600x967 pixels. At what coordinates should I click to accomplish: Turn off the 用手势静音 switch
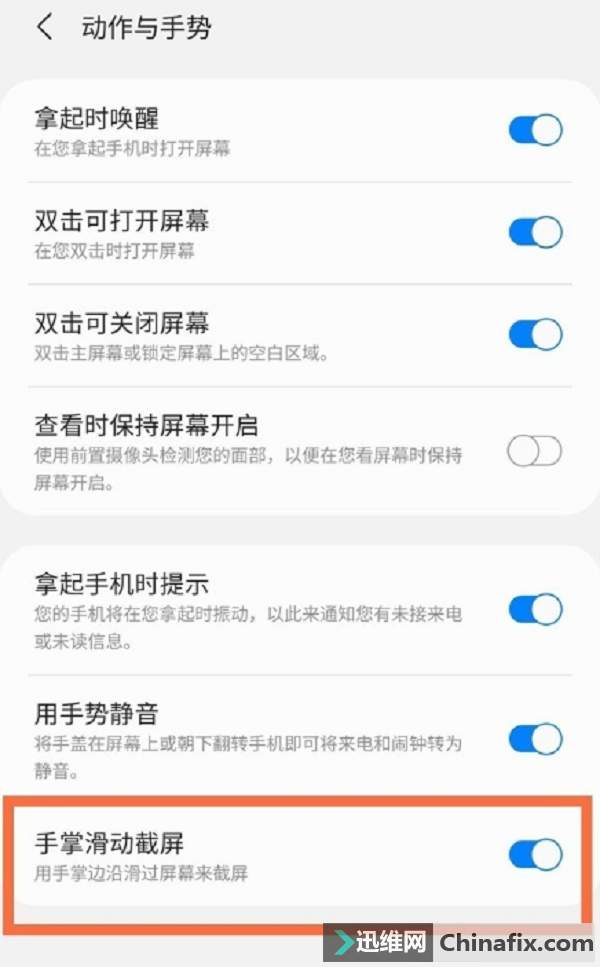(x=535, y=739)
